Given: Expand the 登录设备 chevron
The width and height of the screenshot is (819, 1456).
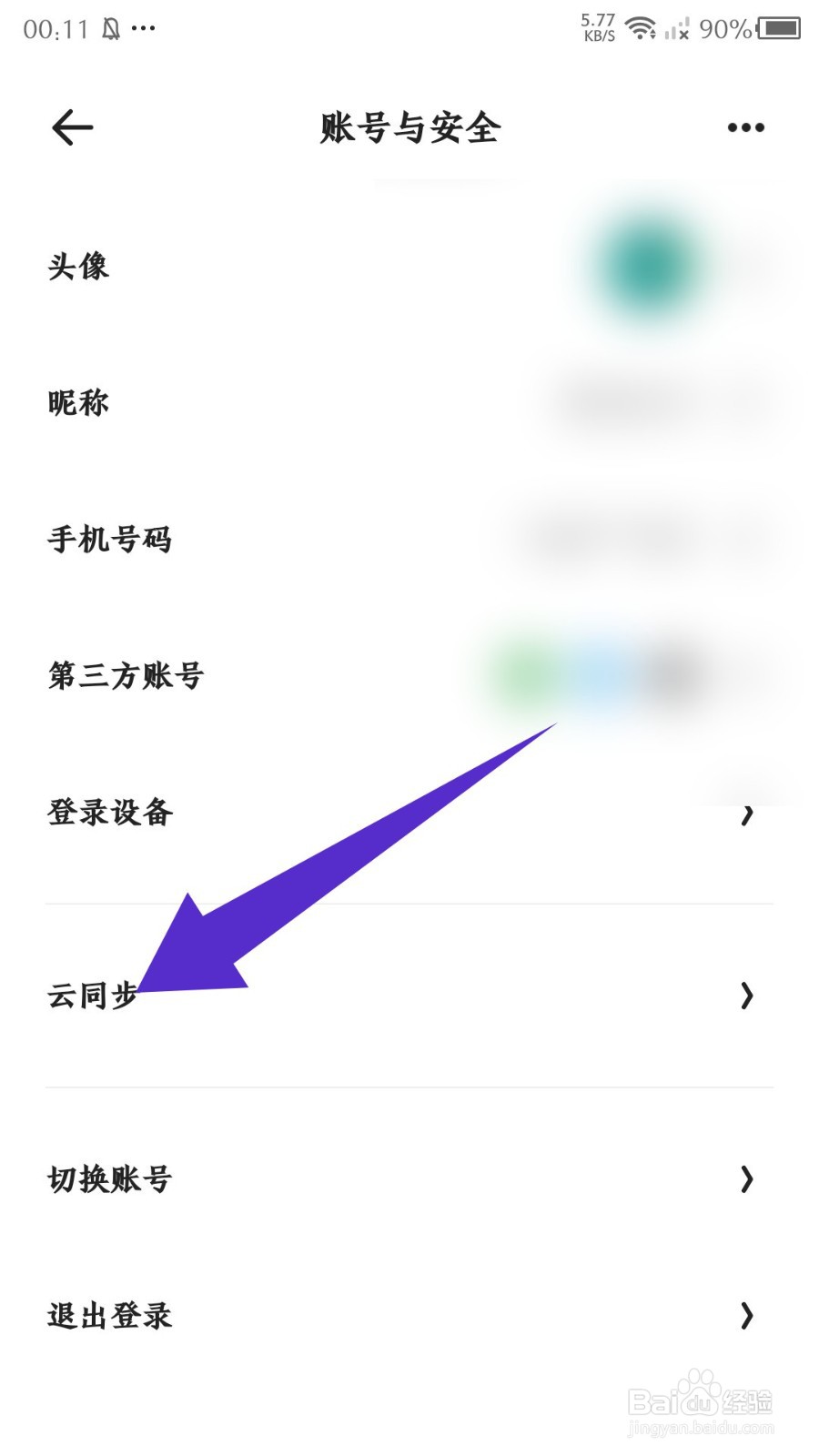Looking at the screenshot, I should pos(746,814).
